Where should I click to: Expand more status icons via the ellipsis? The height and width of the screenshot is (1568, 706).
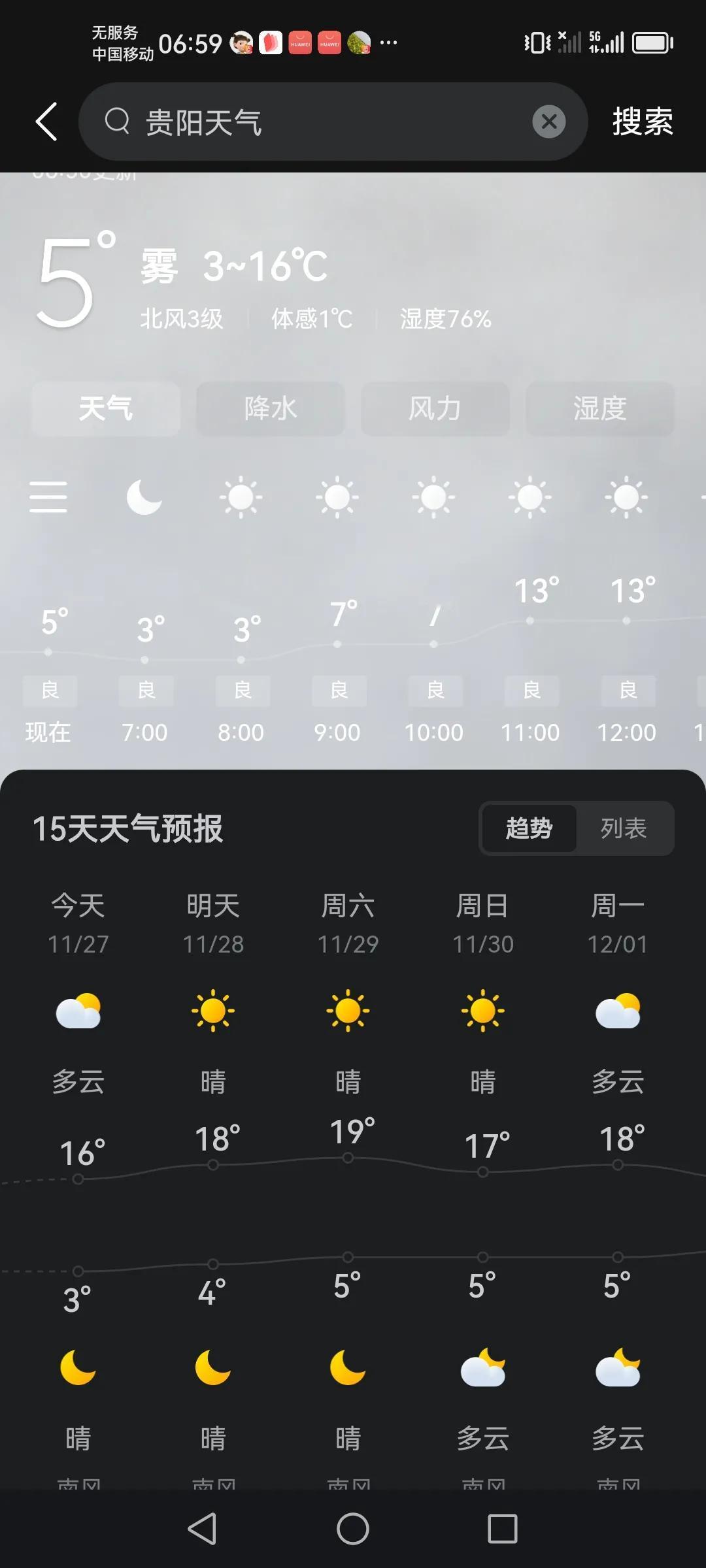click(388, 42)
